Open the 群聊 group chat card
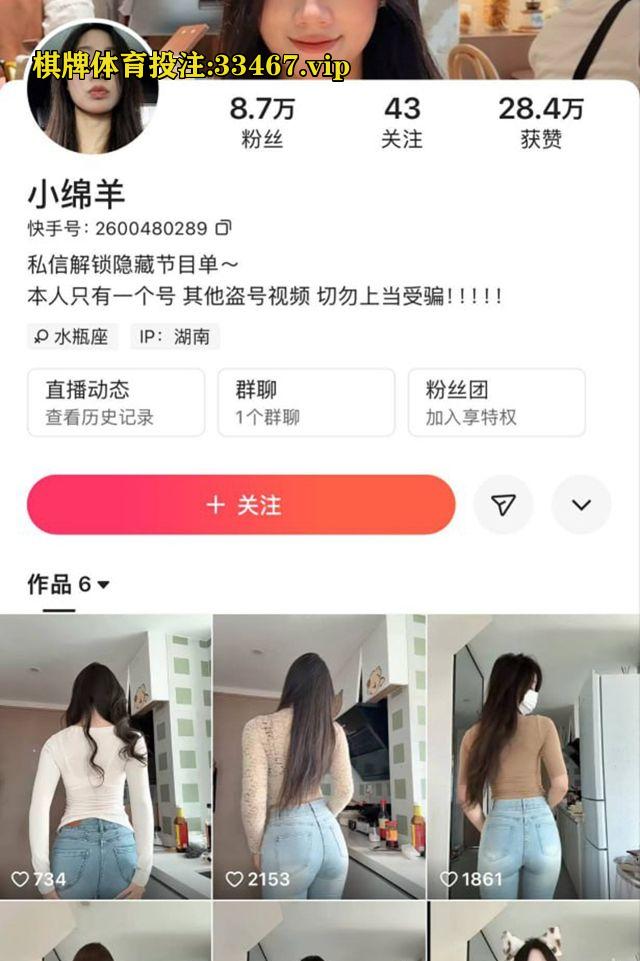The image size is (640, 961). point(306,402)
